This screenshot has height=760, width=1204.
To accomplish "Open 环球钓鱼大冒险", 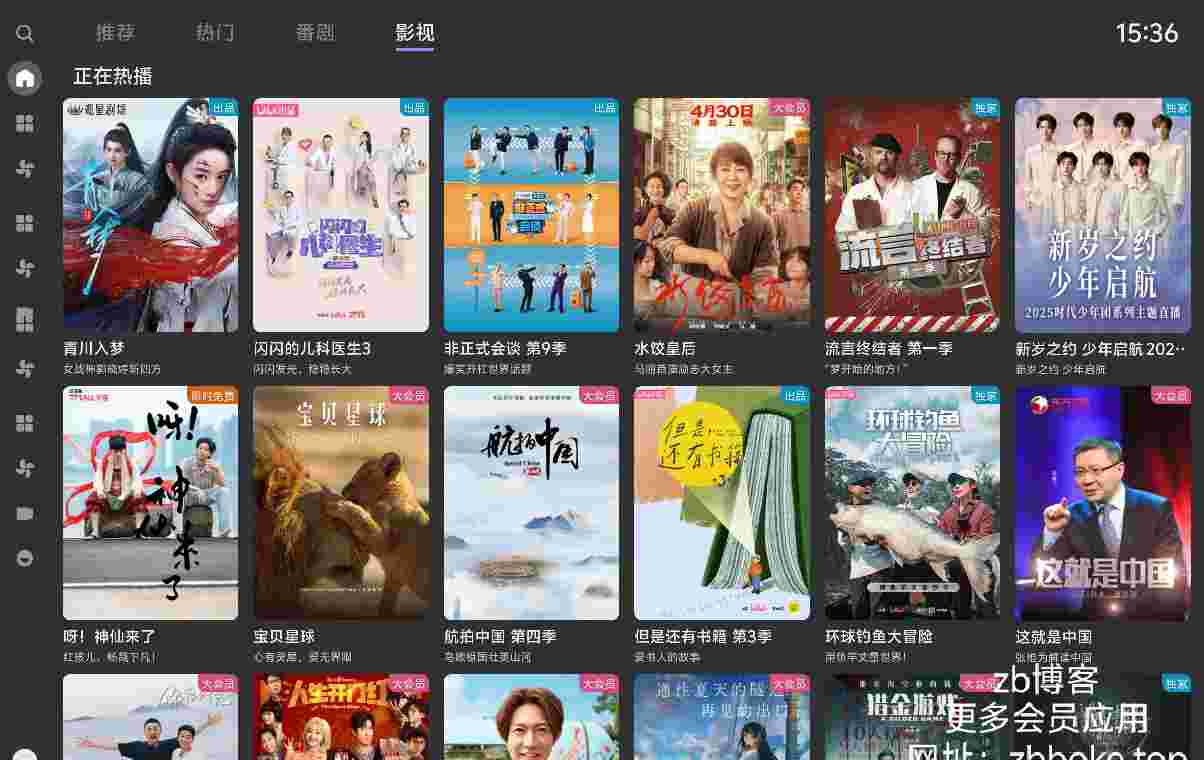I will pos(912,503).
